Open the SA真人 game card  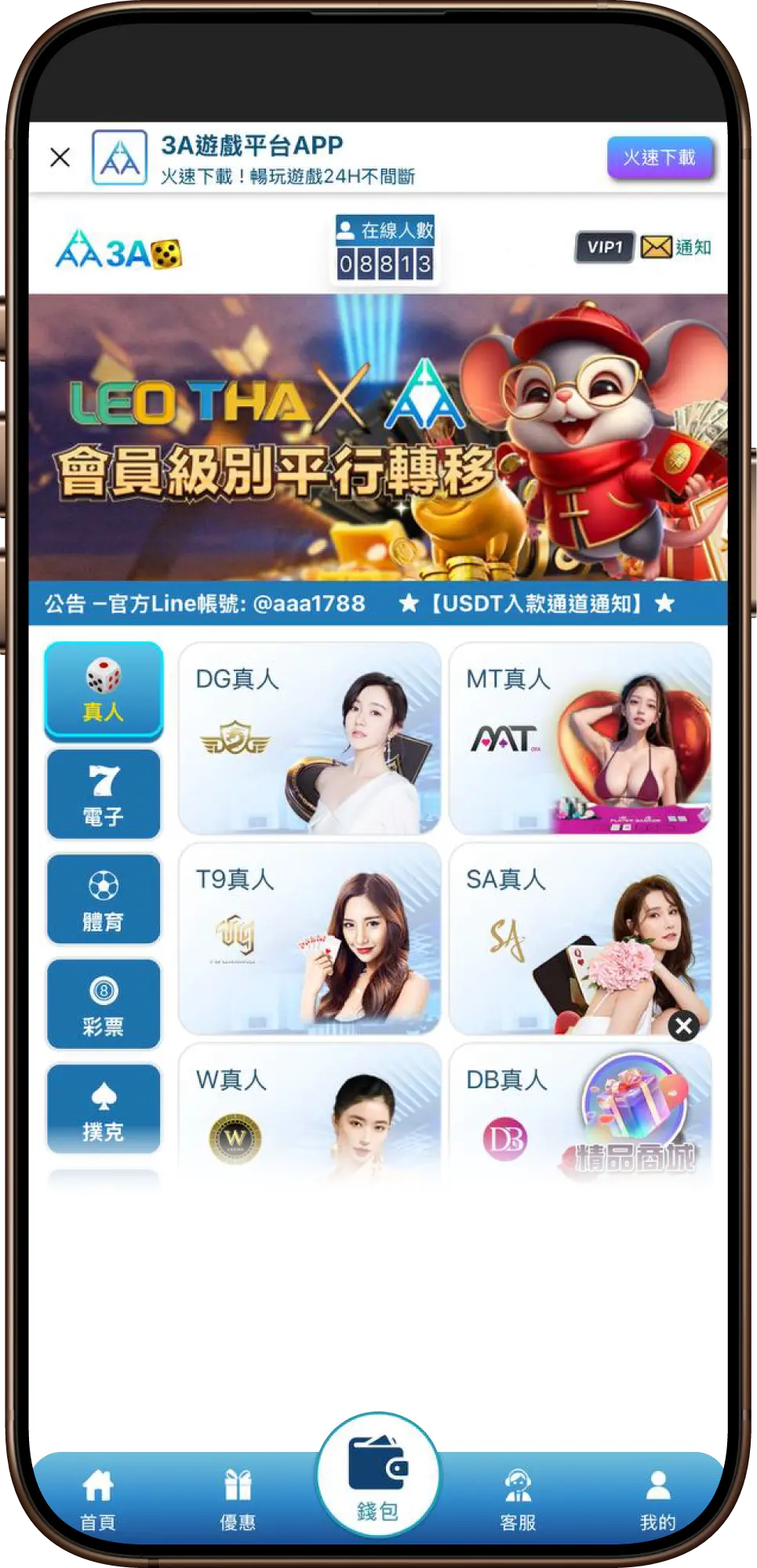click(x=580, y=938)
